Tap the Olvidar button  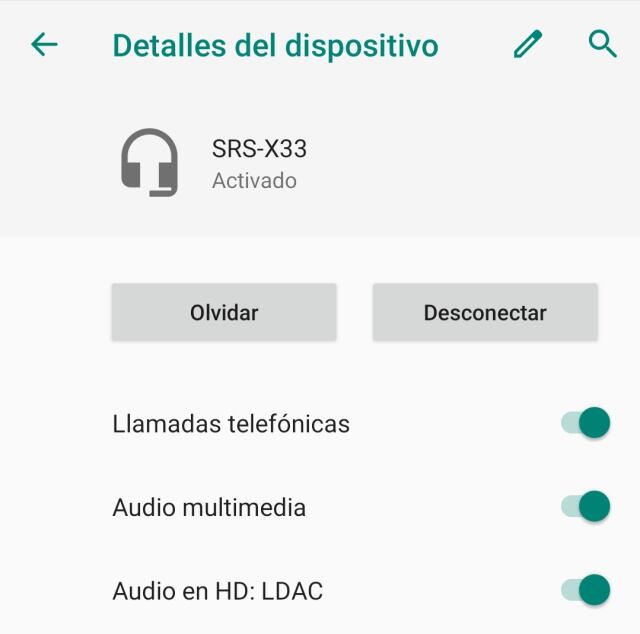(224, 313)
